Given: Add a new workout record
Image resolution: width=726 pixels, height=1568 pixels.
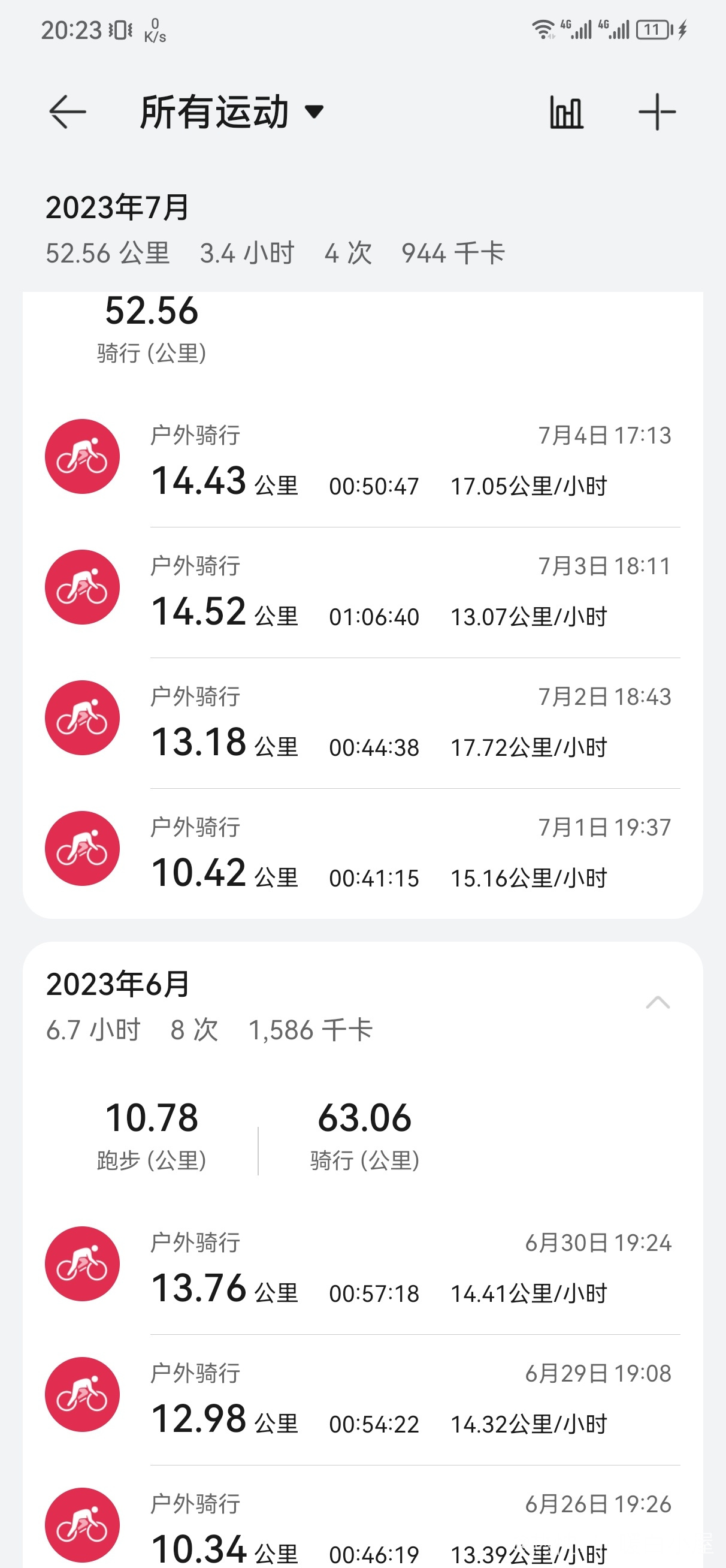Looking at the screenshot, I should [657, 112].
